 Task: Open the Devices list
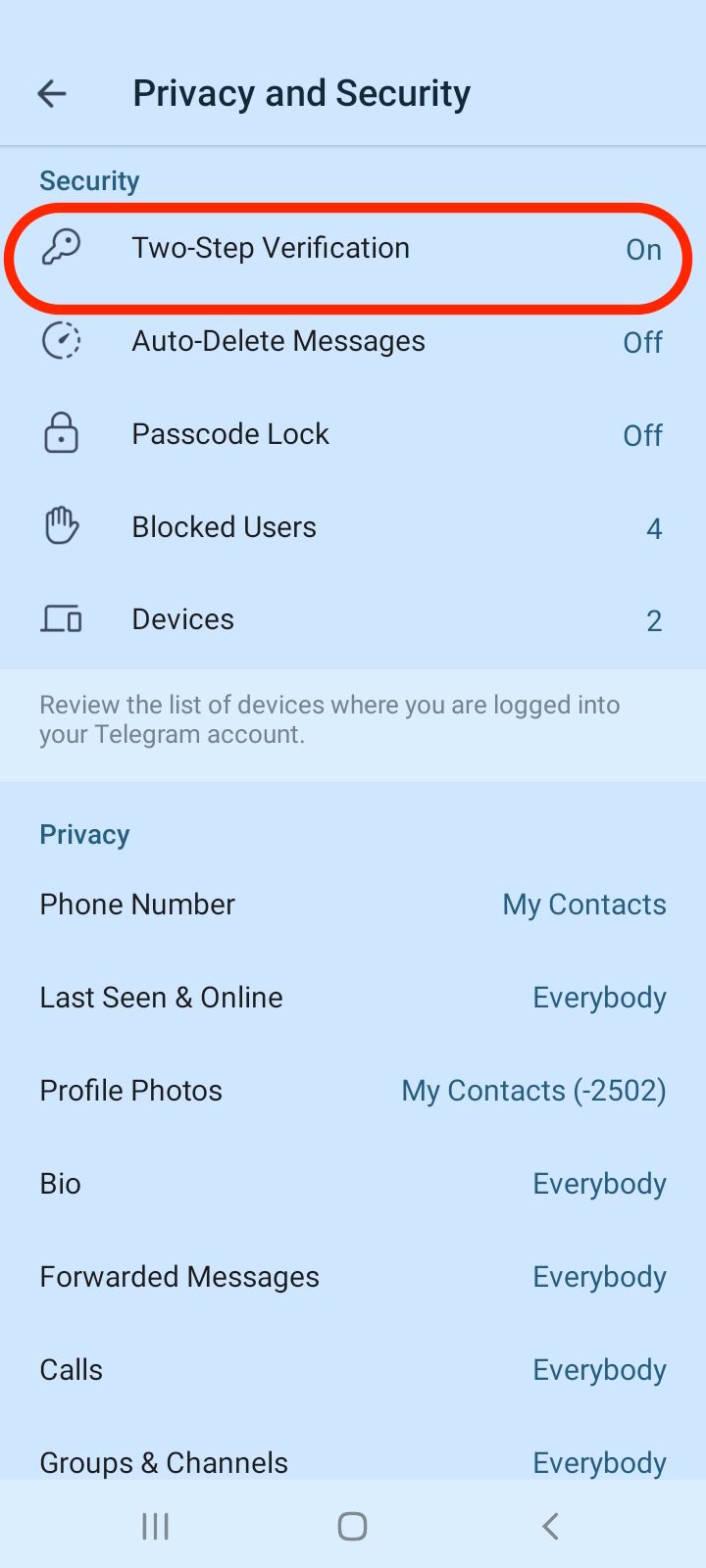pos(353,619)
